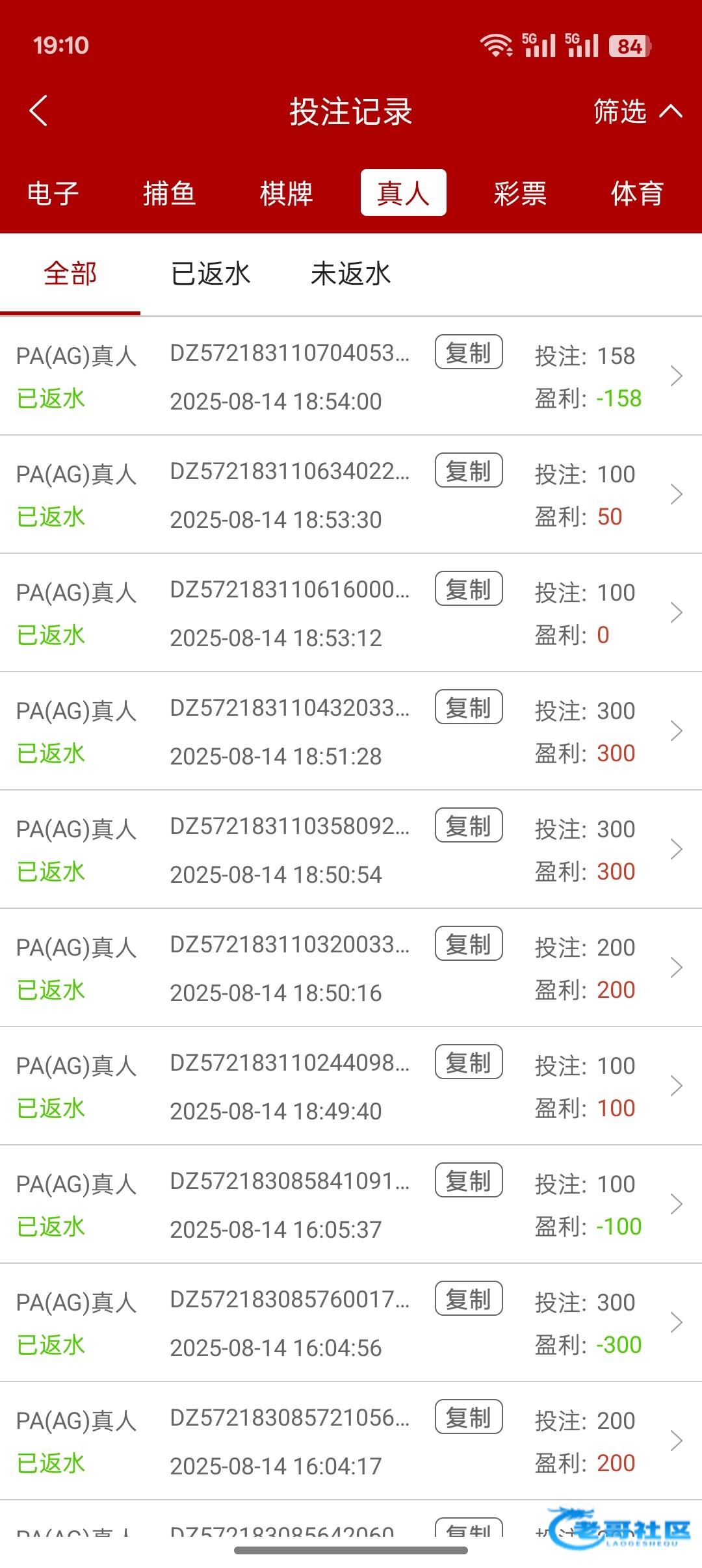
Task: Switch to the 捕鱼 category tab
Action: pos(169,193)
